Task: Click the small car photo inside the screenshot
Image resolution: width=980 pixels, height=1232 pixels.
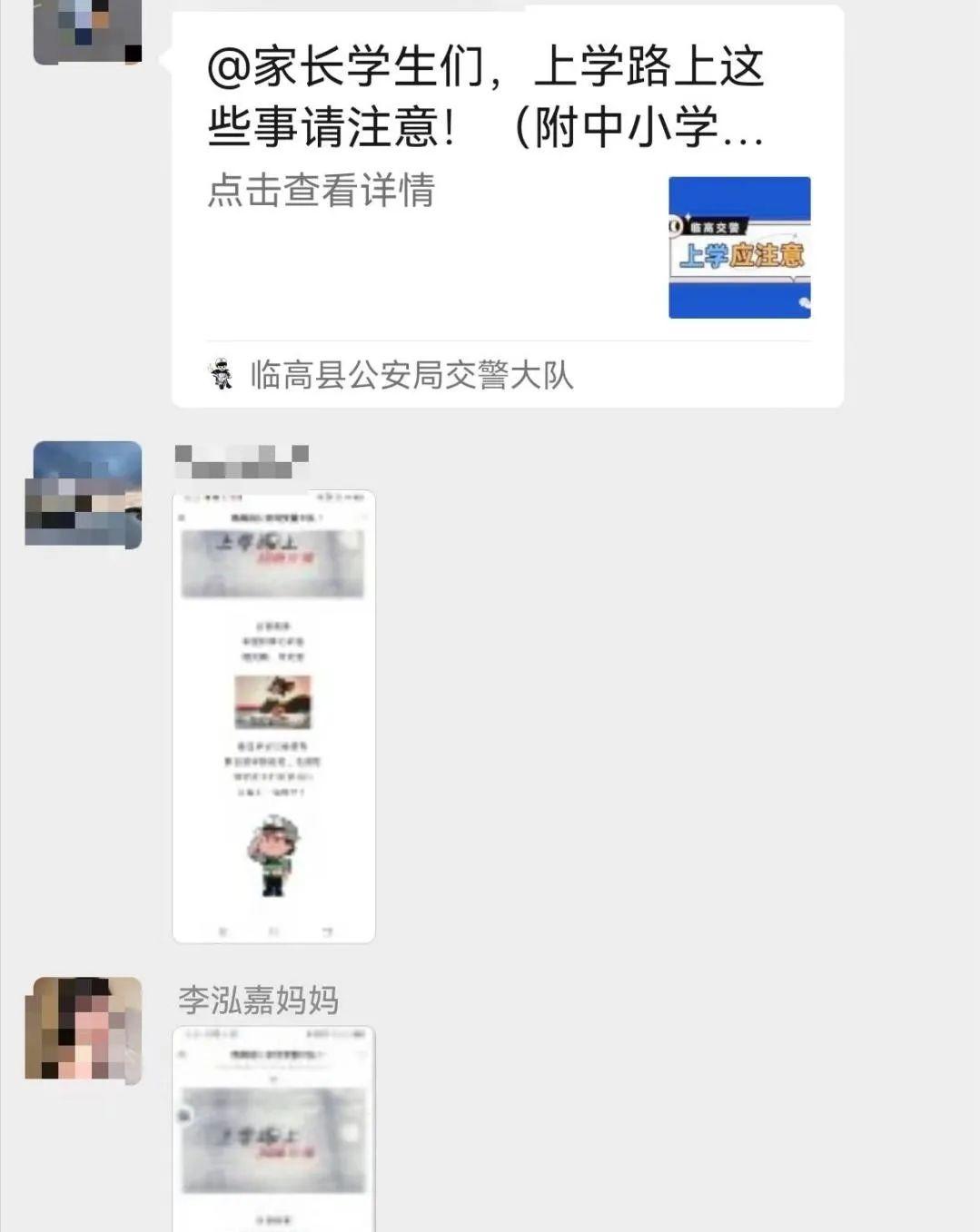Action: pyautogui.click(x=272, y=702)
